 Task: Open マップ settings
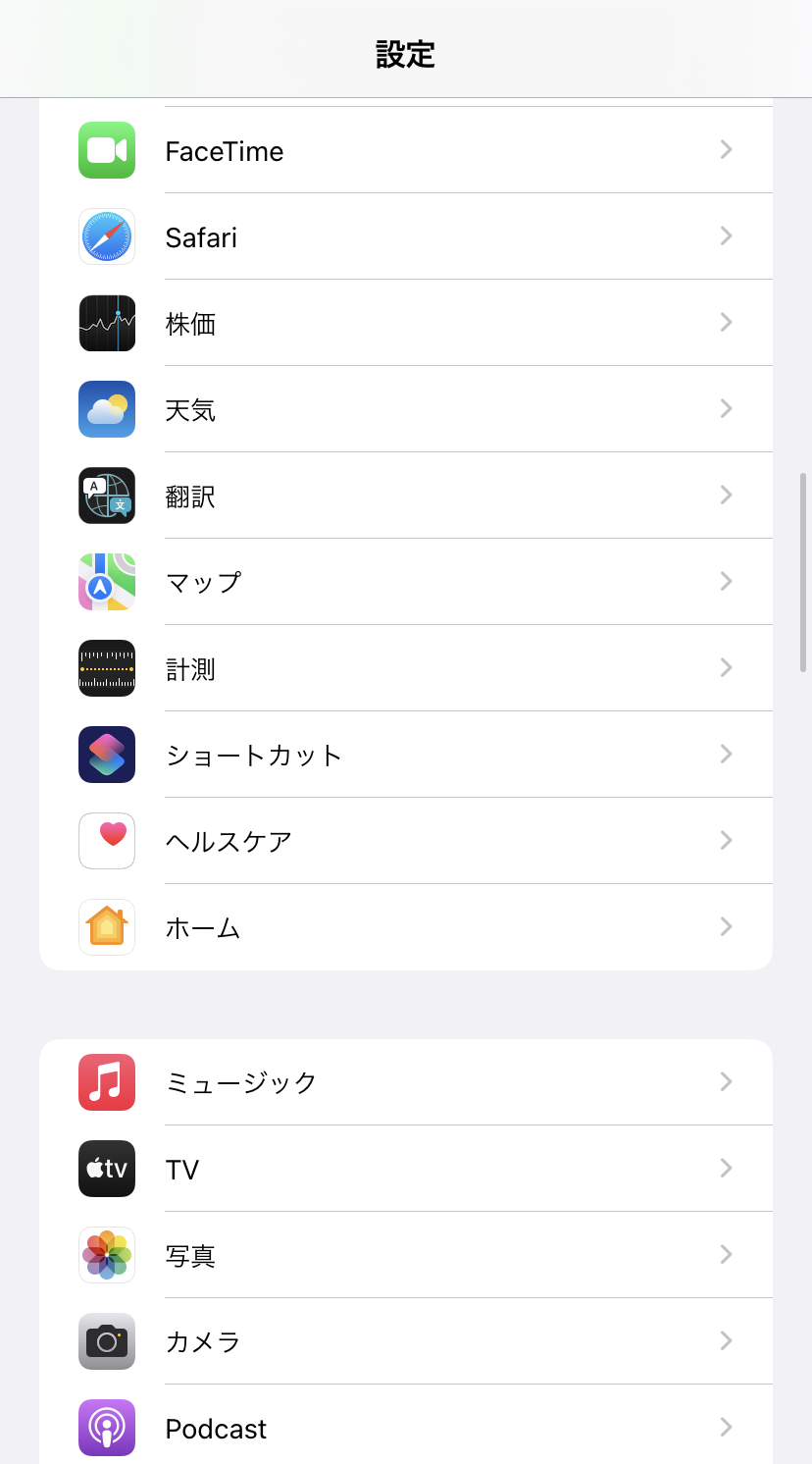pyautogui.click(x=406, y=582)
